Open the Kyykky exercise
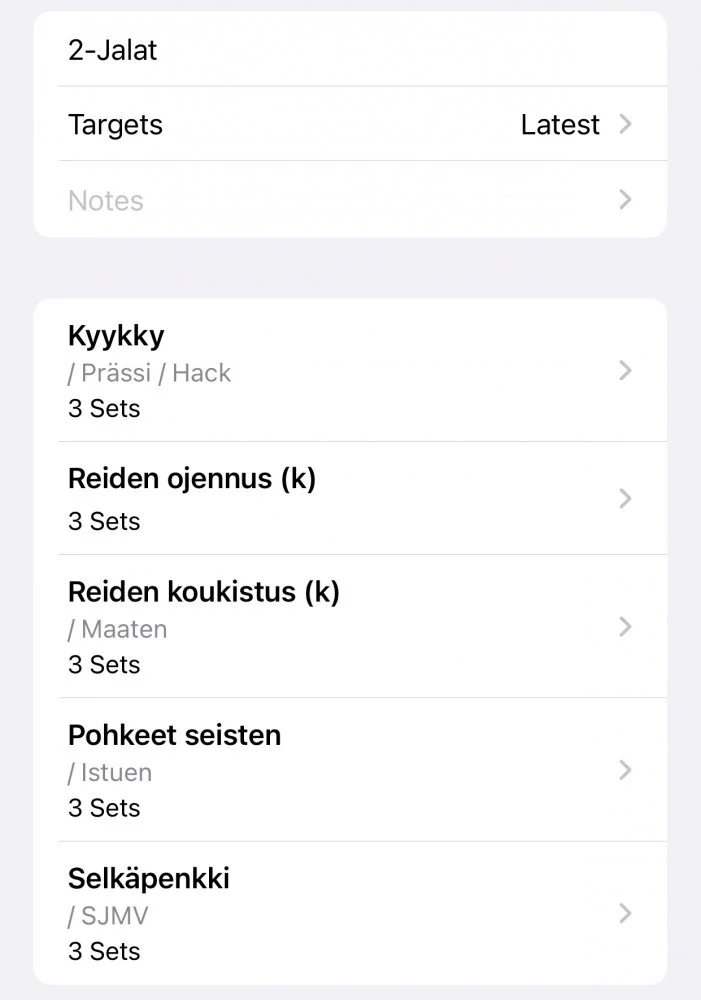This screenshot has height=1000, width=701. 350,371
